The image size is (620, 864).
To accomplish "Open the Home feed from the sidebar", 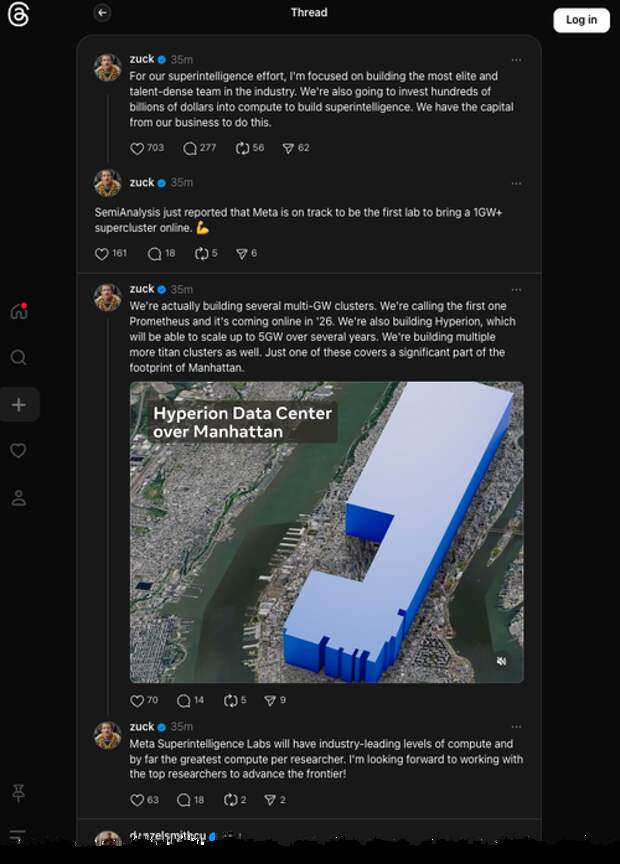I will [x=18, y=311].
